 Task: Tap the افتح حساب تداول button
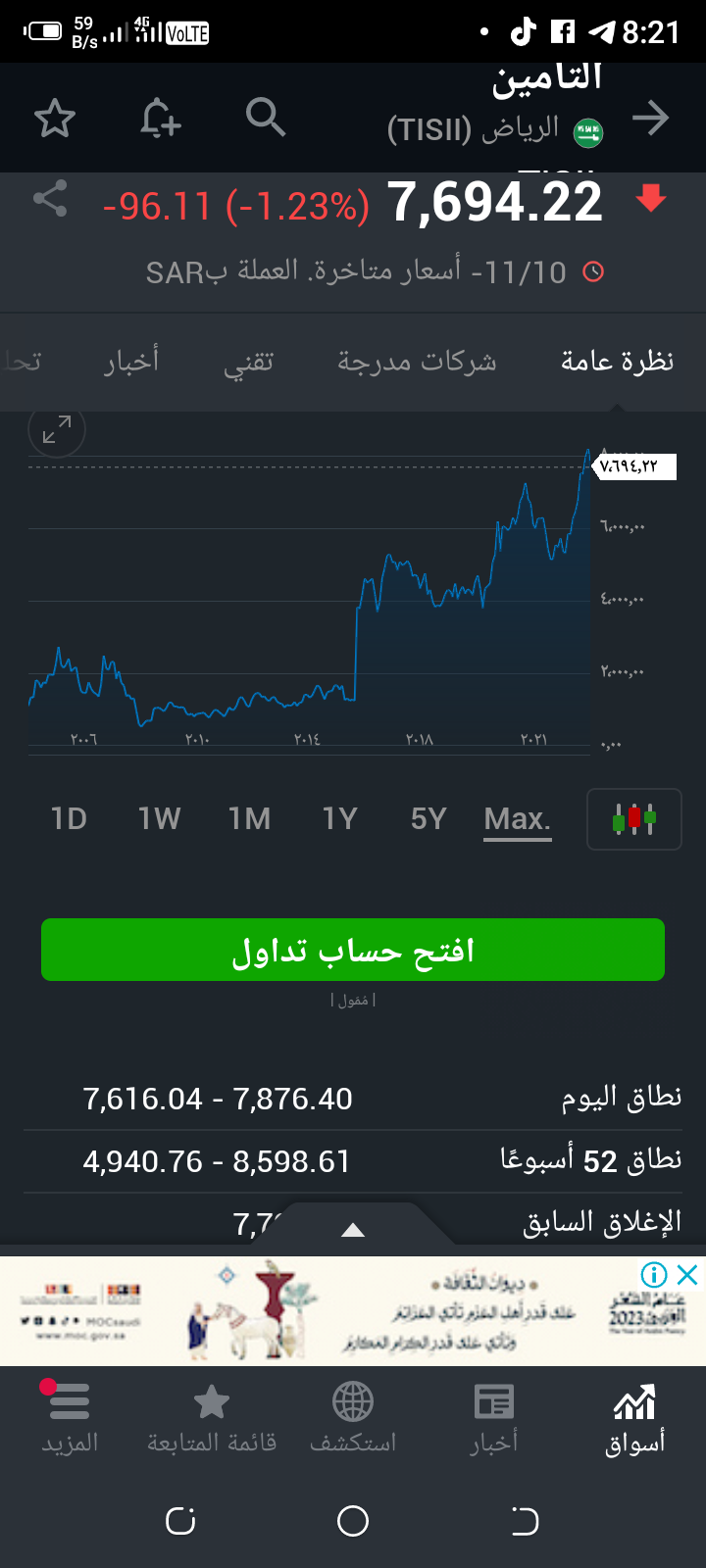pos(353,950)
